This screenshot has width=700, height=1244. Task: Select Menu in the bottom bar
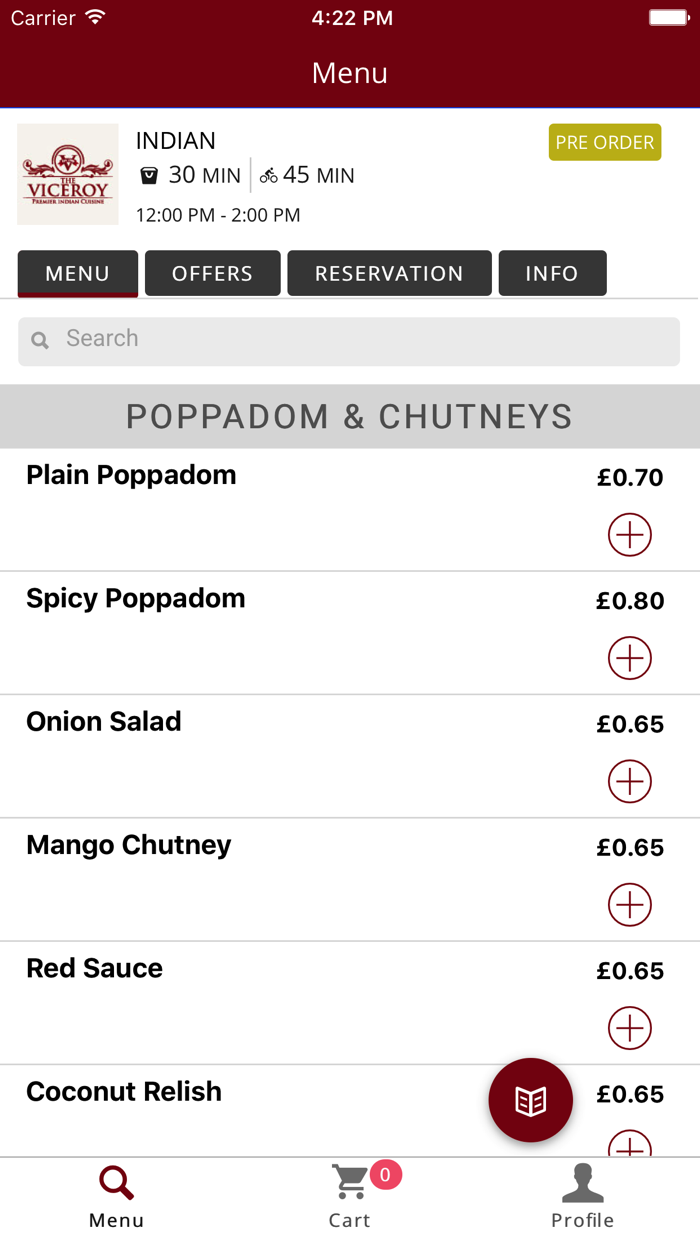click(x=116, y=1196)
